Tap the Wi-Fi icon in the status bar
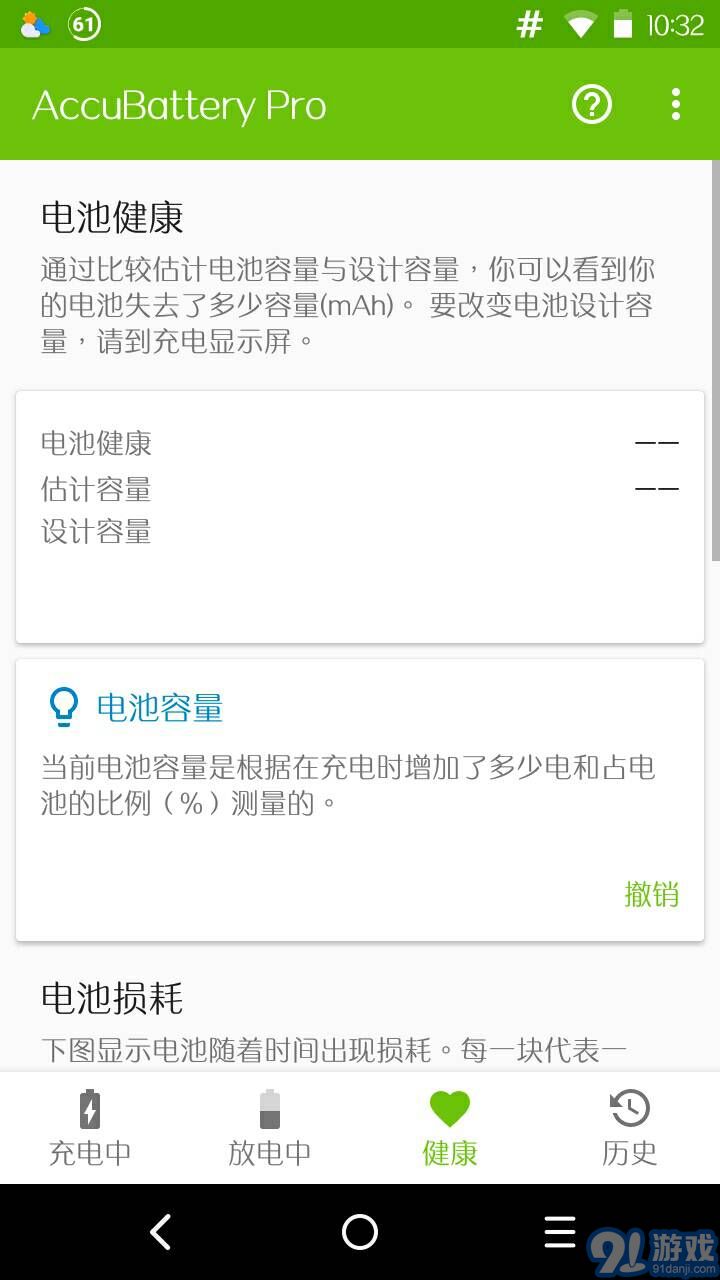720x1280 pixels. click(581, 23)
